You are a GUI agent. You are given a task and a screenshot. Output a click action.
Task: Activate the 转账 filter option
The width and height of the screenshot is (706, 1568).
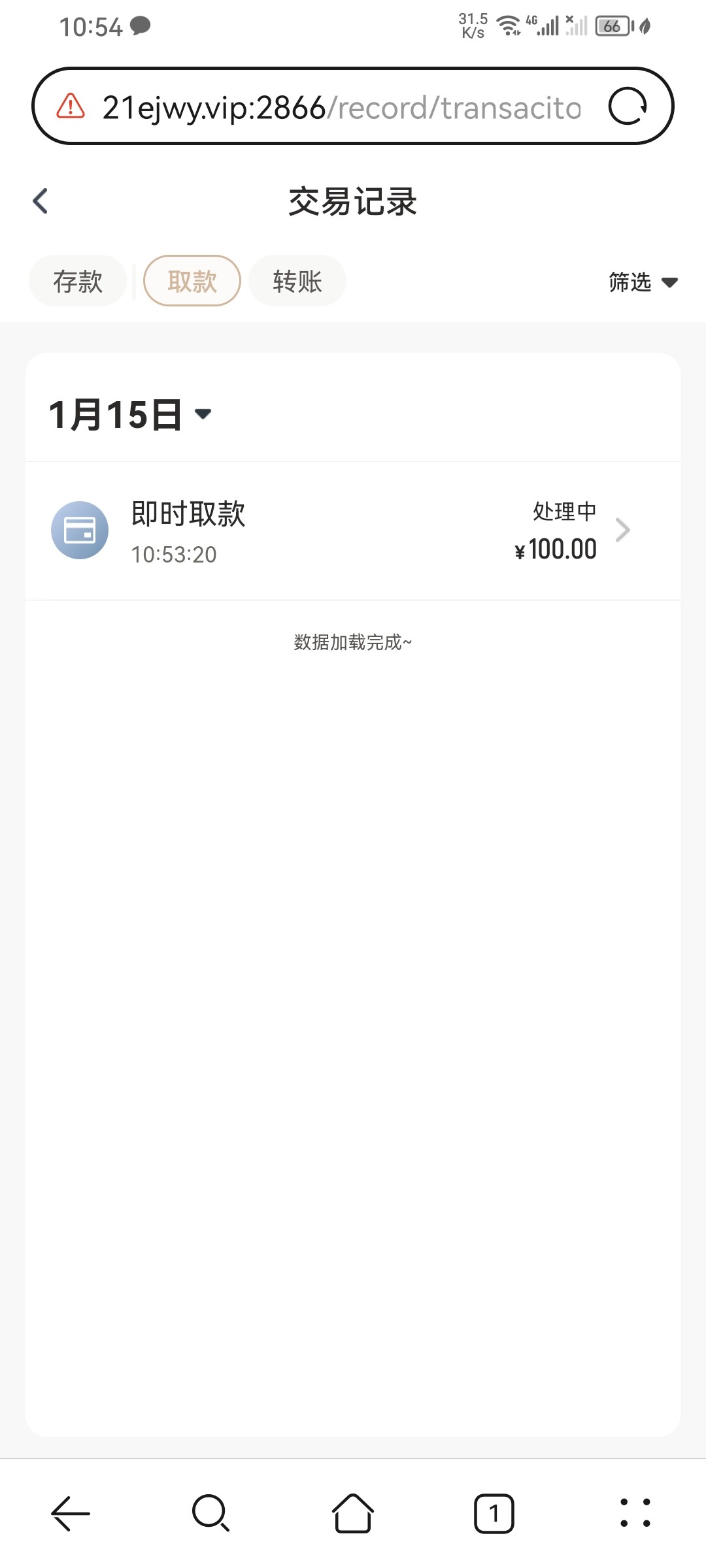click(x=297, y=281)
